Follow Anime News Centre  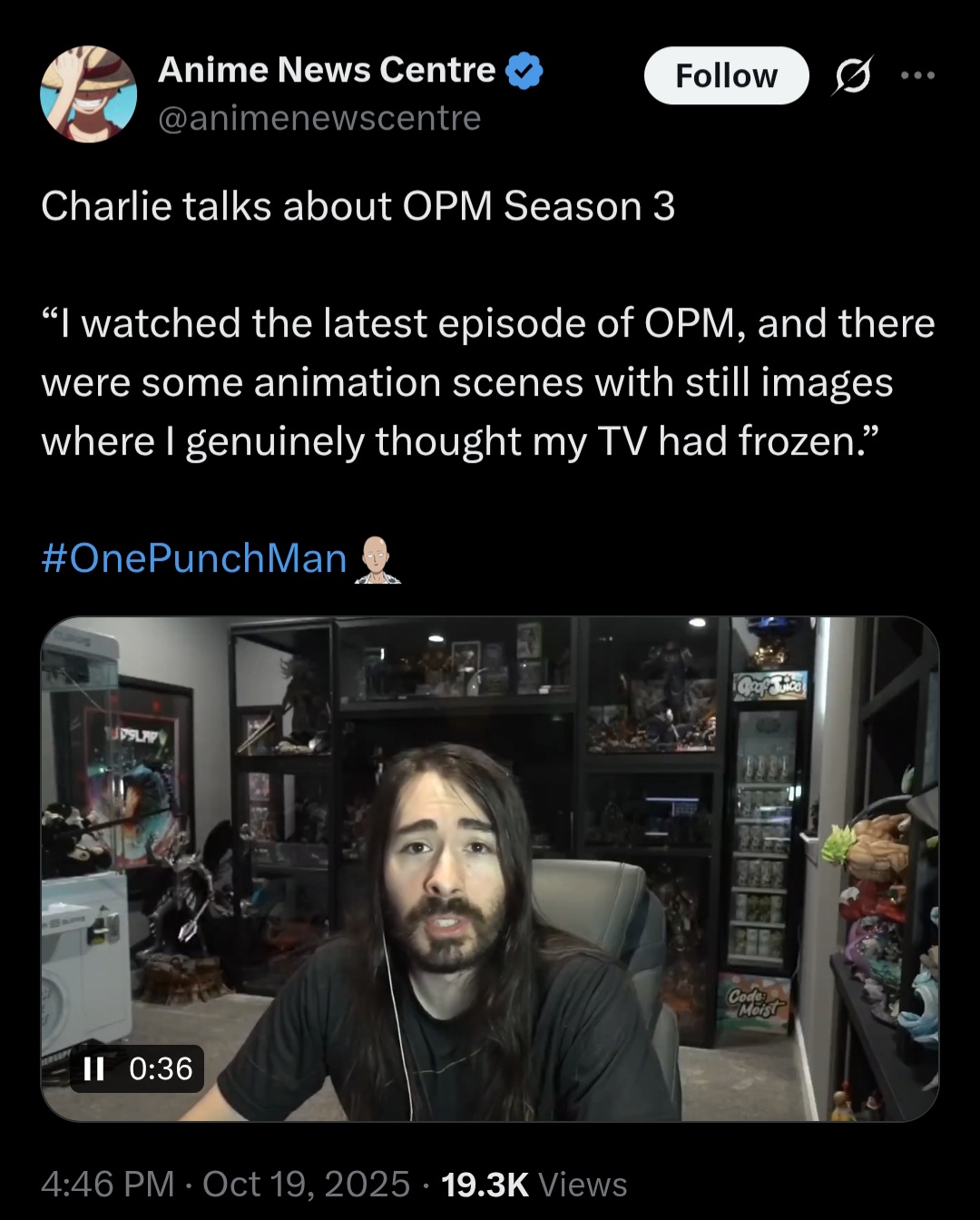click(726, 76)
